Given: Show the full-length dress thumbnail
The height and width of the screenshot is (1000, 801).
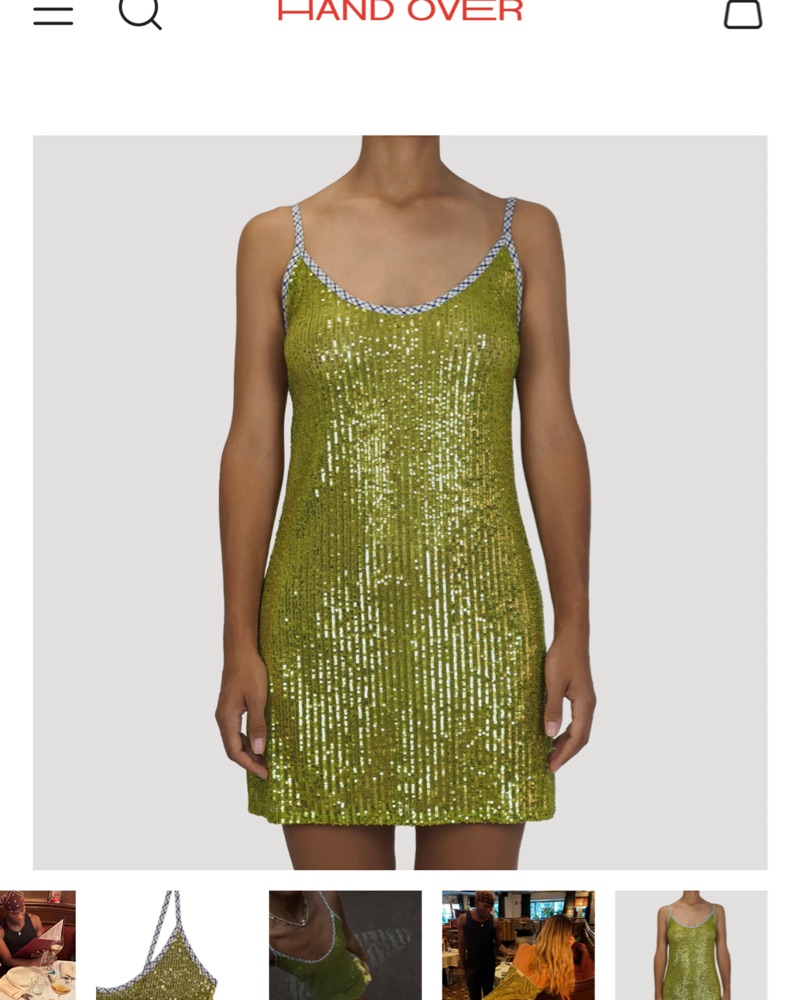Looking at the screenshot, I should click(691, 945).
